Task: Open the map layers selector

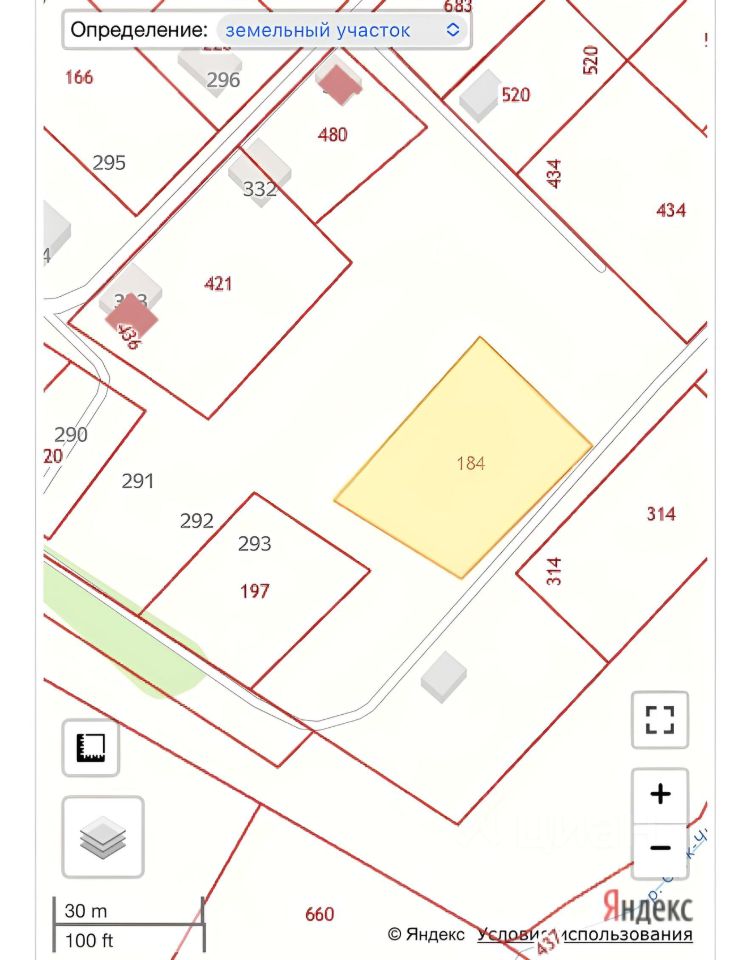Action: 103,837
